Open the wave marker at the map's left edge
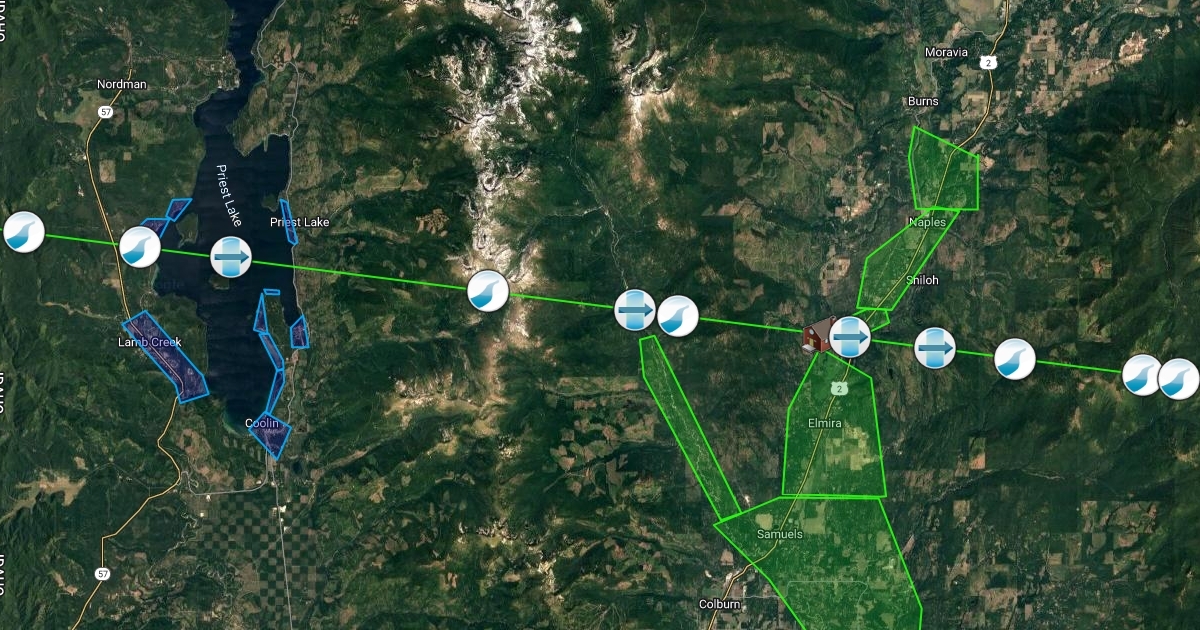Image resolution: width=1200 pixels, height=630 pixels. click(22, 232)
